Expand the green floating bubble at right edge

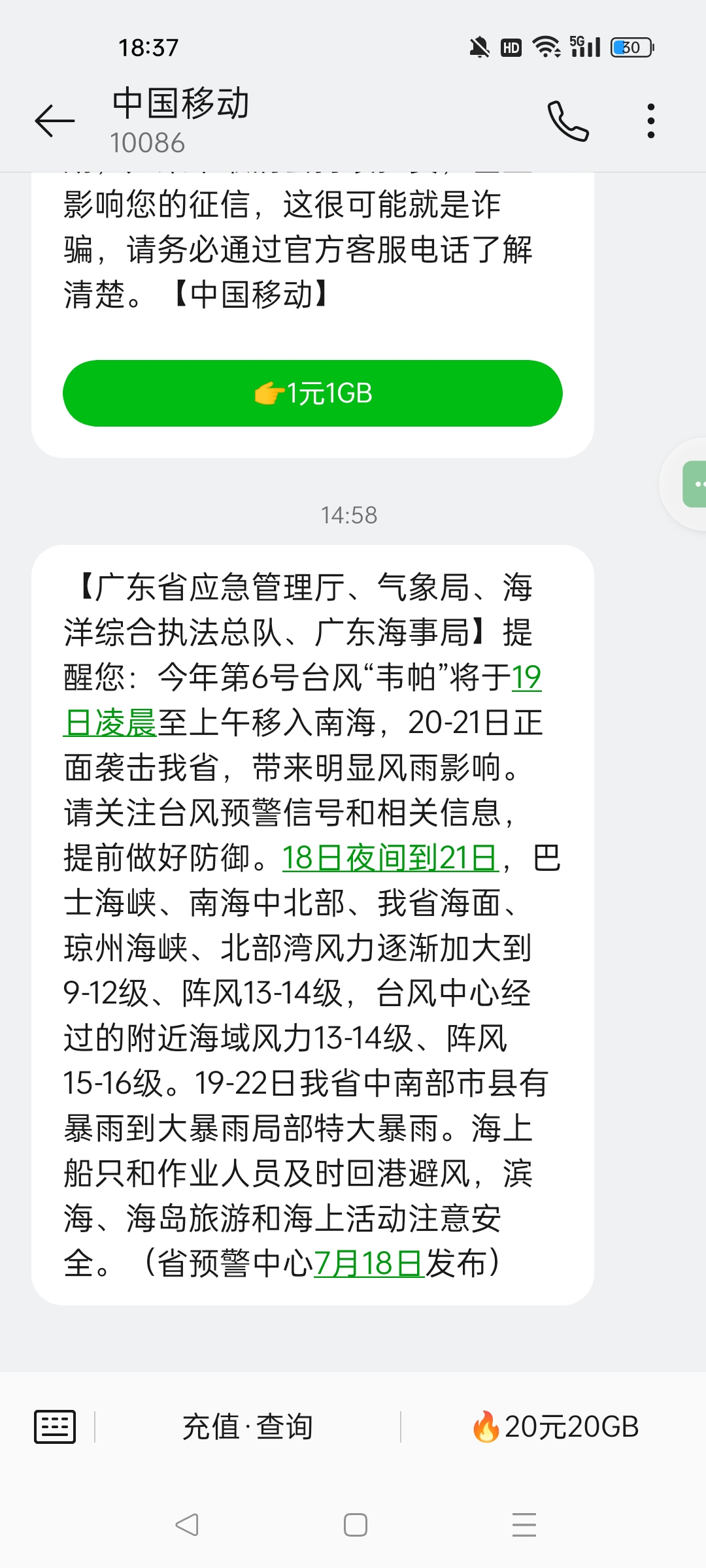coord(694,484)
